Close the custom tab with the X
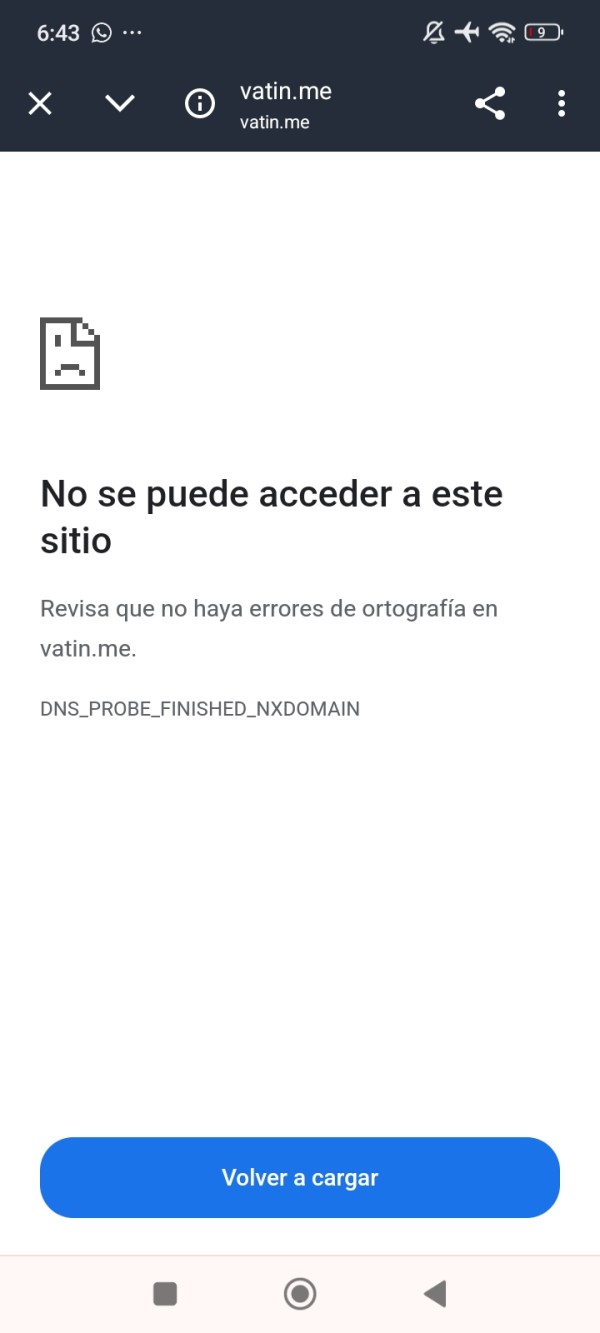Image resolution: width=600 pixels, height=1333 pixels. 40,103
